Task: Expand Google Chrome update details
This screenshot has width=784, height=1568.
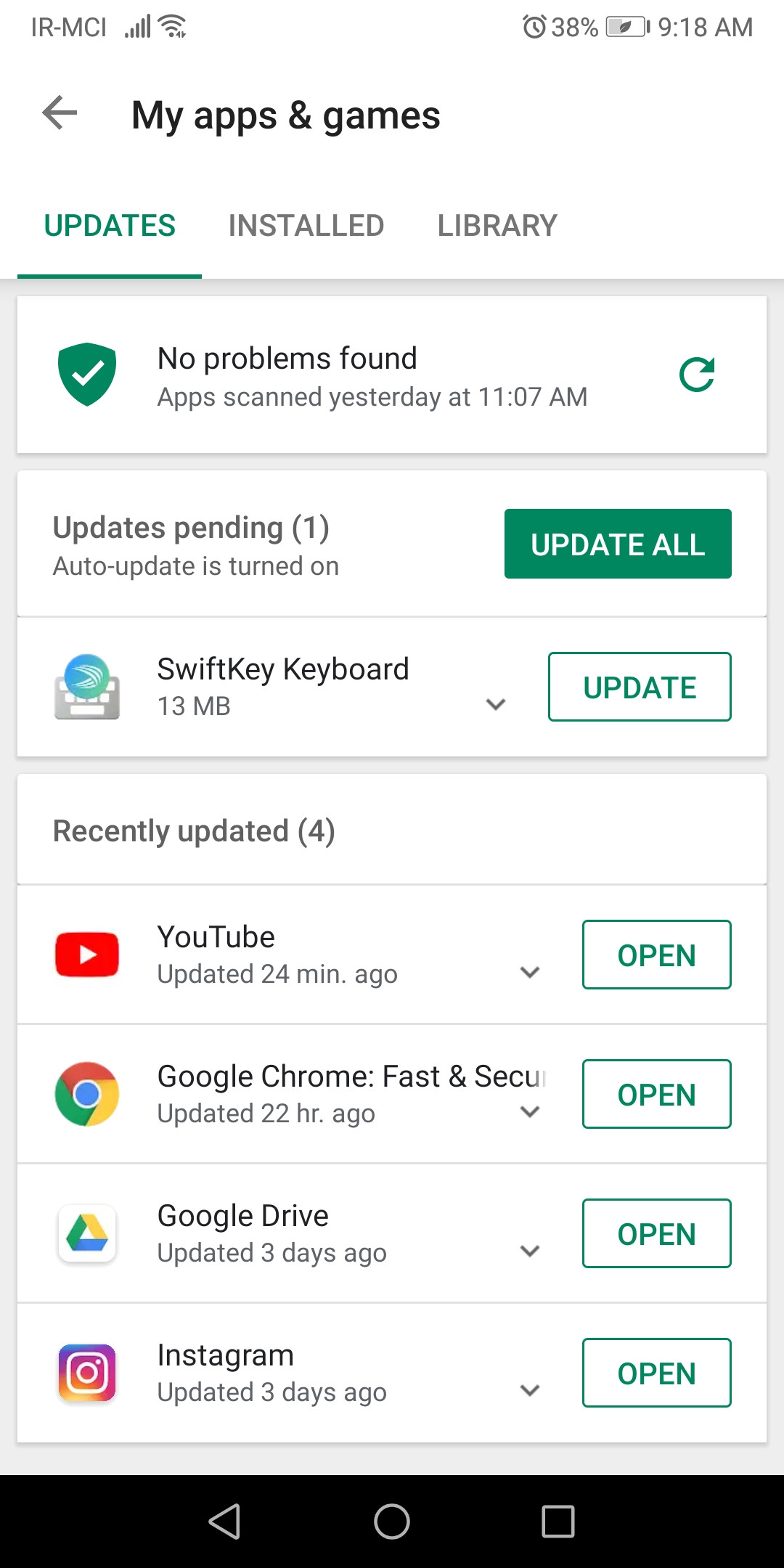Action: pyautogui.click(x=531, y=1111)
